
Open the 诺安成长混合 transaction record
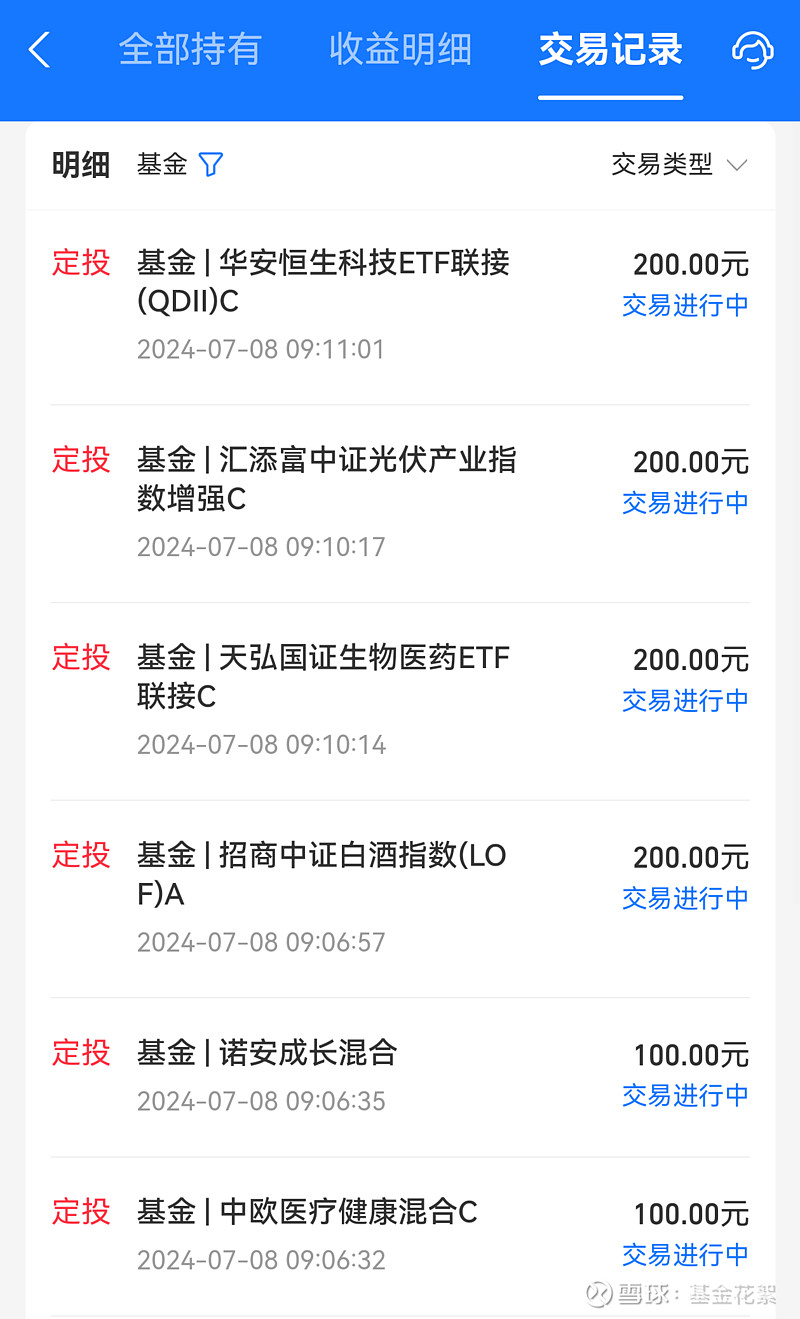tap(400, 1077)
